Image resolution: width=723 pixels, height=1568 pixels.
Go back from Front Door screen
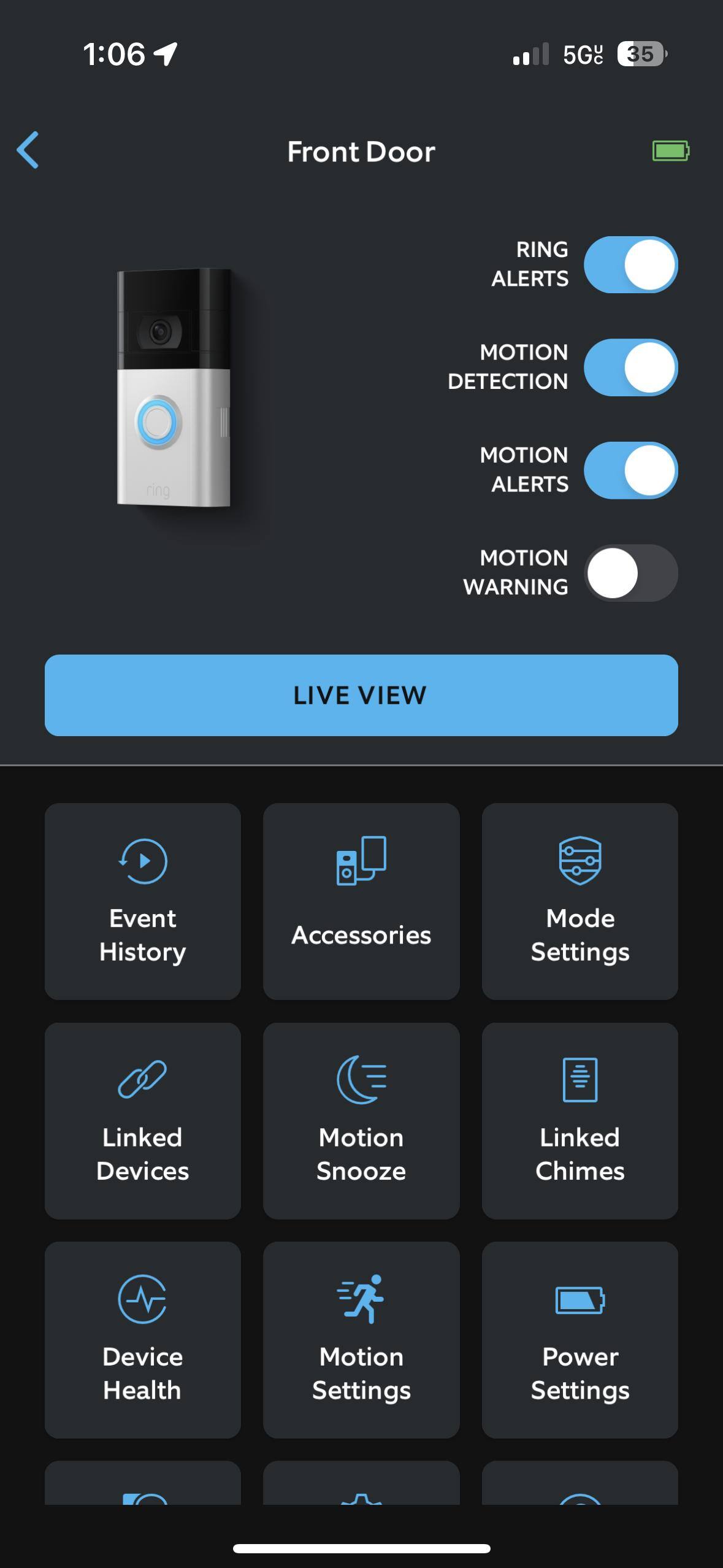click(28, 150)
